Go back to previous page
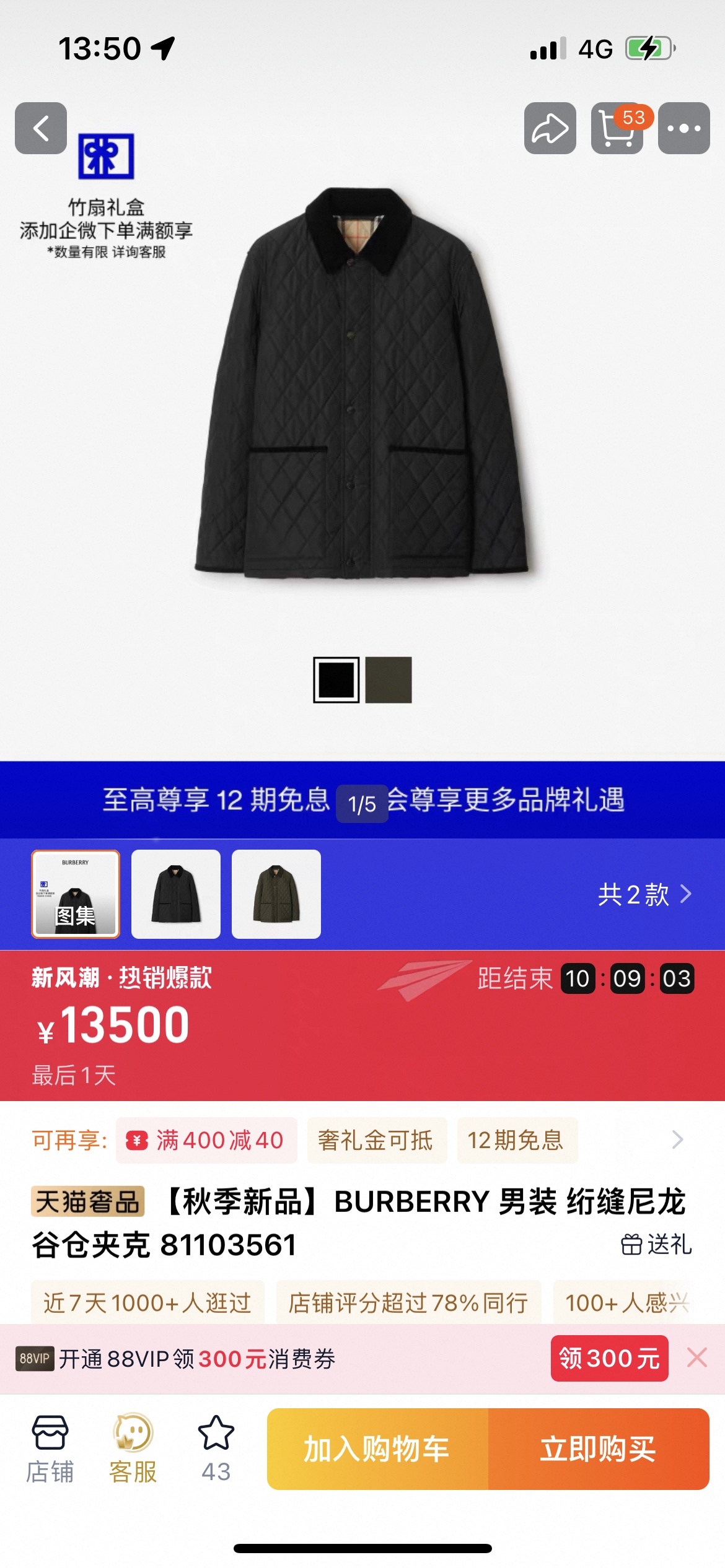The height and width of the screenshot is (1568, 725). click(41, 128)
